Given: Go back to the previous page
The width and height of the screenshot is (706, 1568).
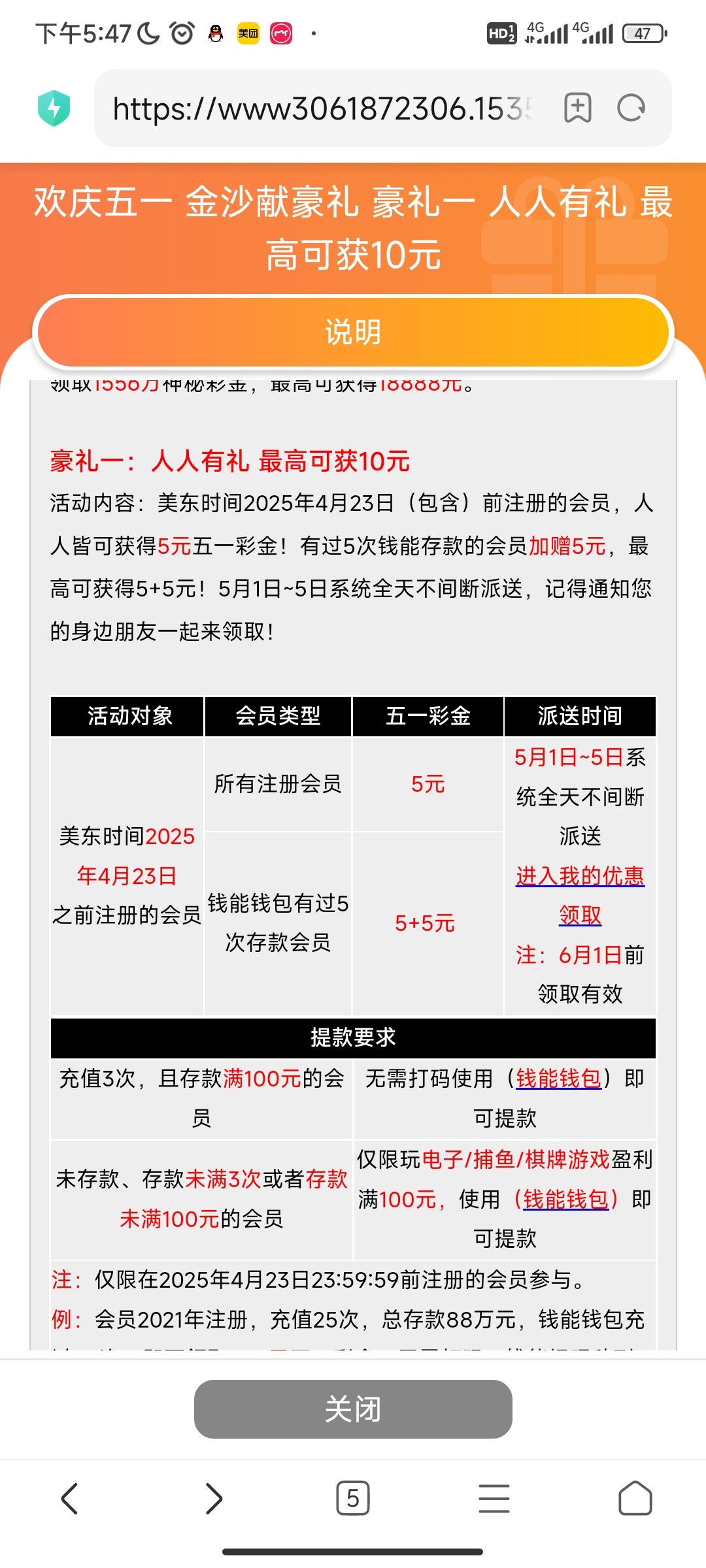Looking at the screenshot, I should 70,1498.
